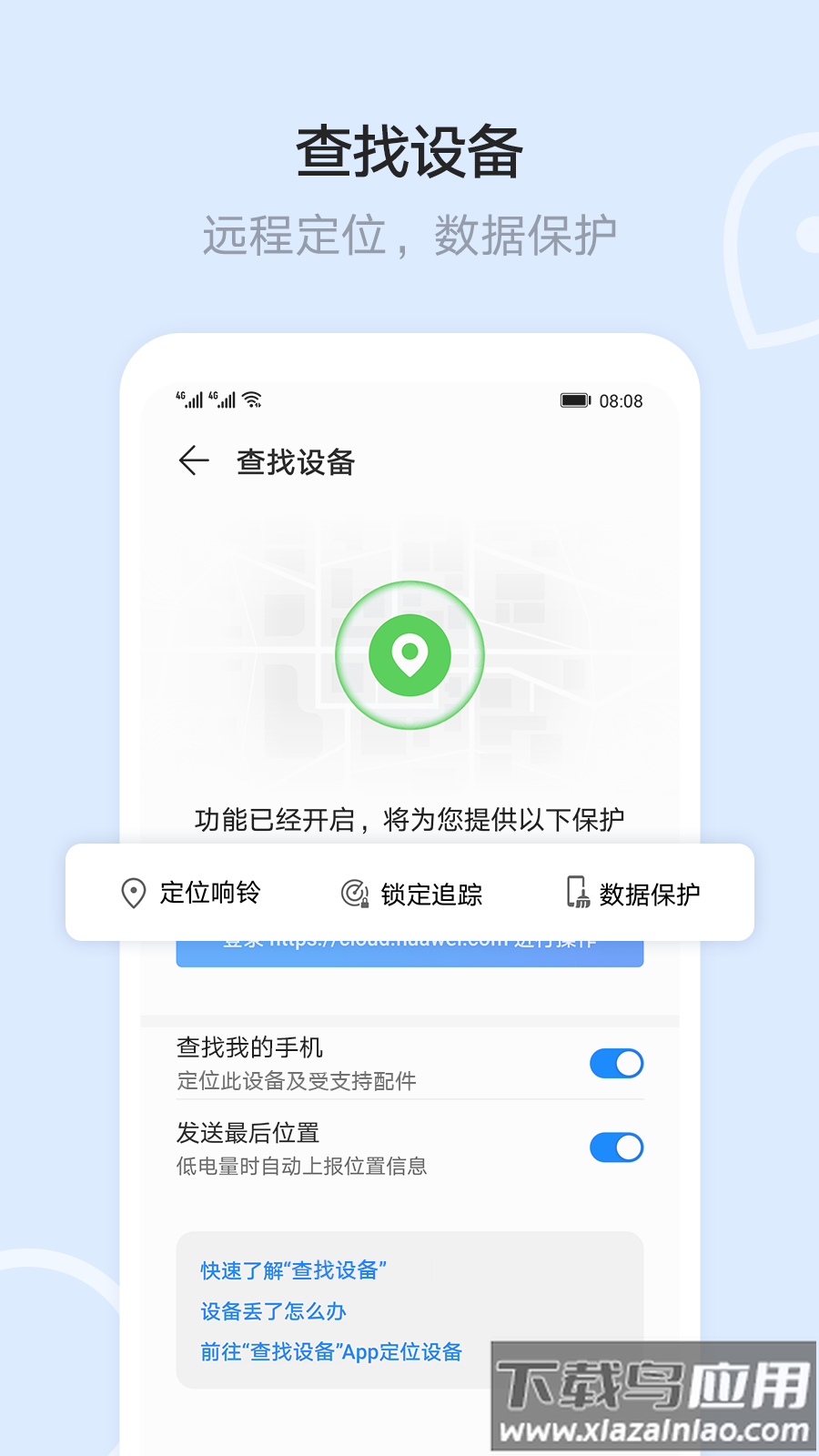819x1456 pixels.
Task: Tap the 4G signal icon in the status bar
Action: (x=188, y=399)
